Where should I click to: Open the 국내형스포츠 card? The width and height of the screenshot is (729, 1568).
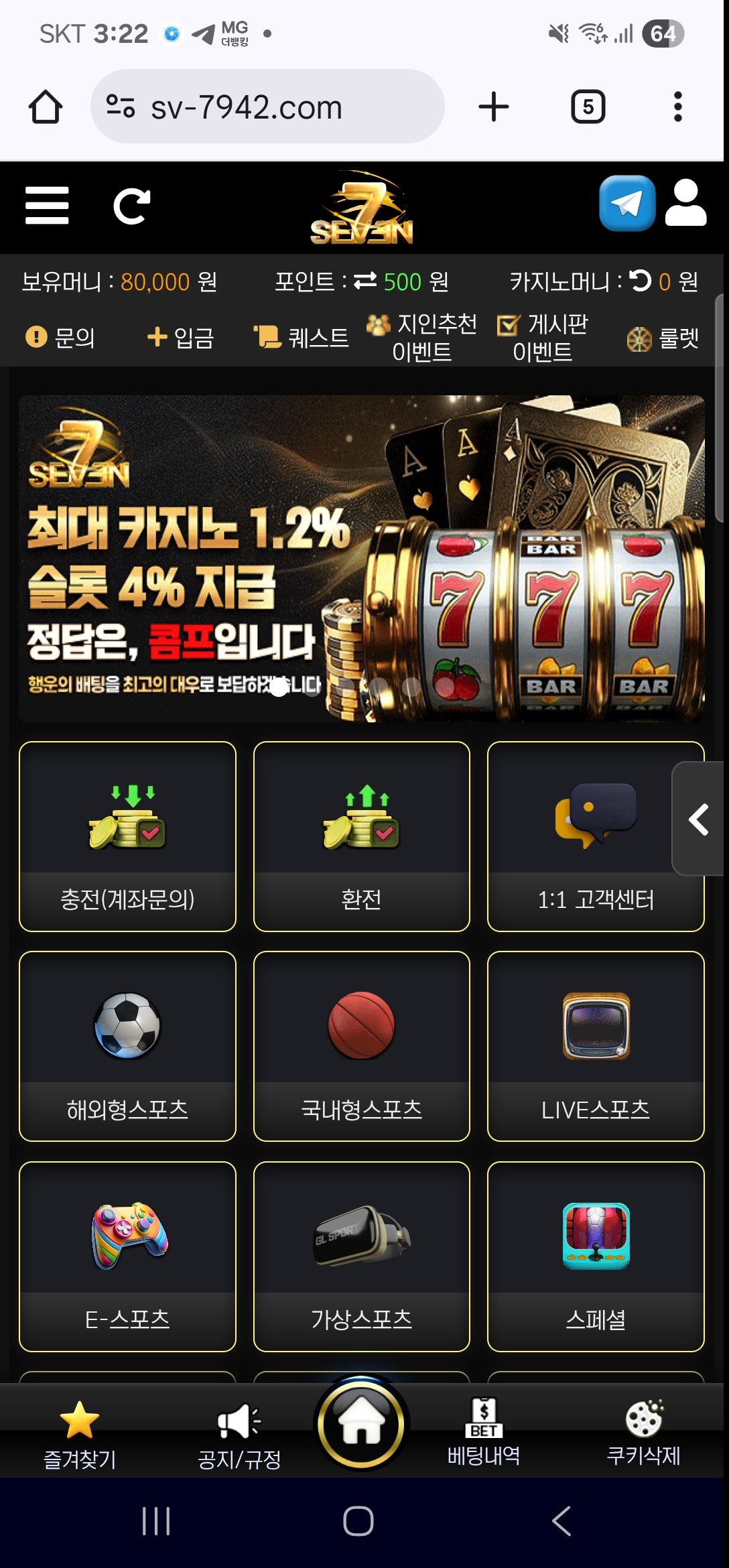point(361,1046)
